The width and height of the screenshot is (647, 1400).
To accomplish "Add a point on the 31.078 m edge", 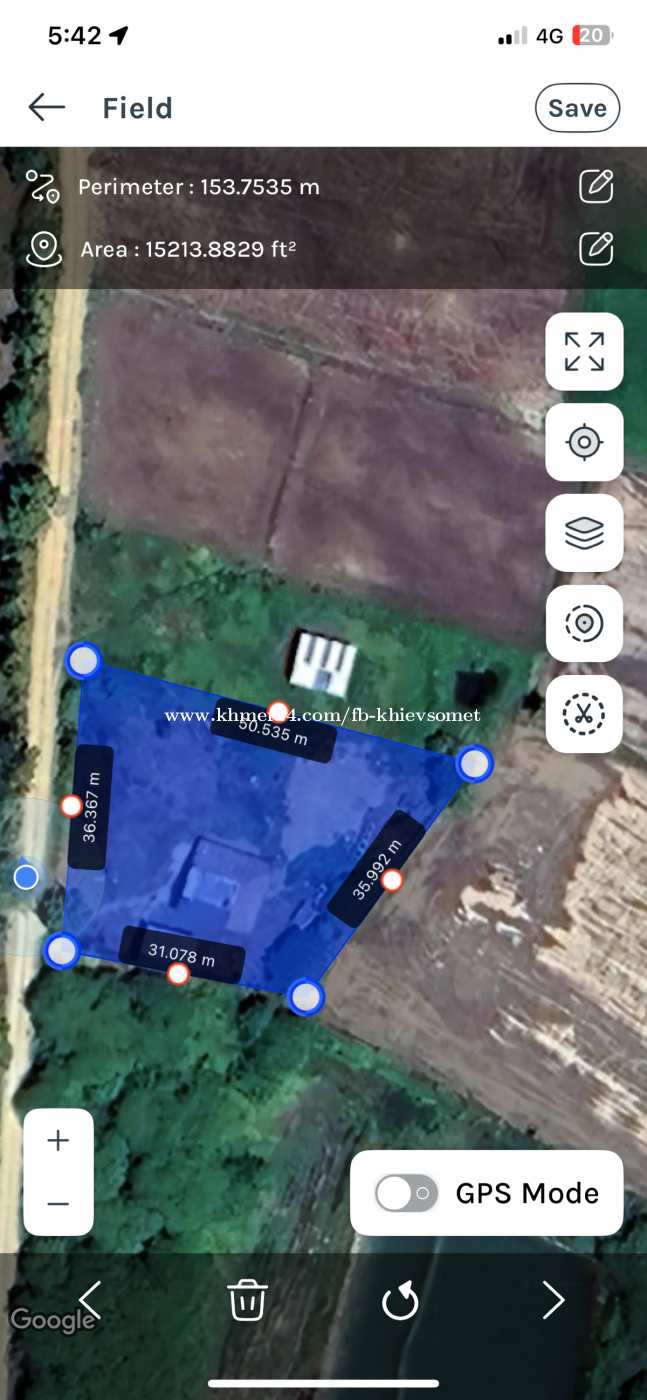I will 178,974.
